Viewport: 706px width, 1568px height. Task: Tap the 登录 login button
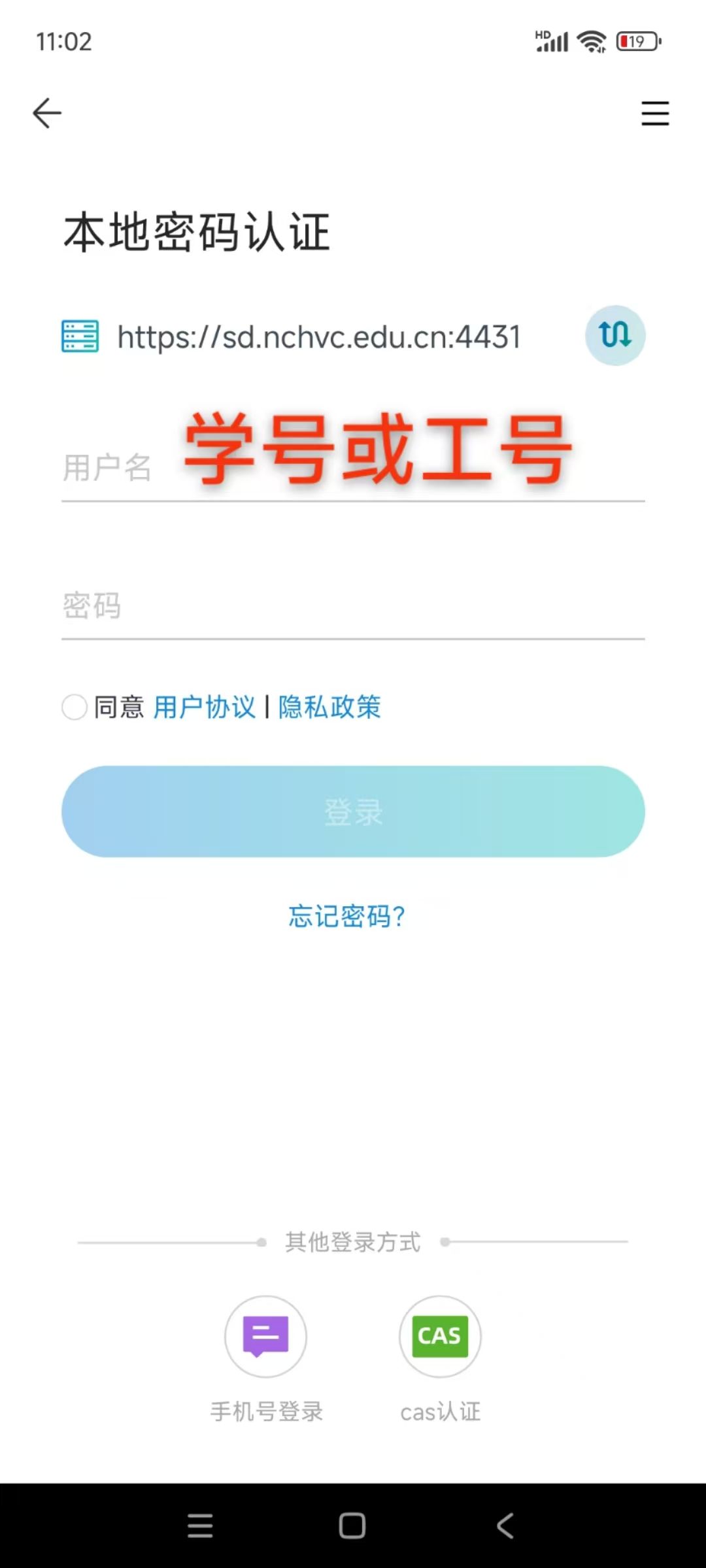[x=353, y=811]
